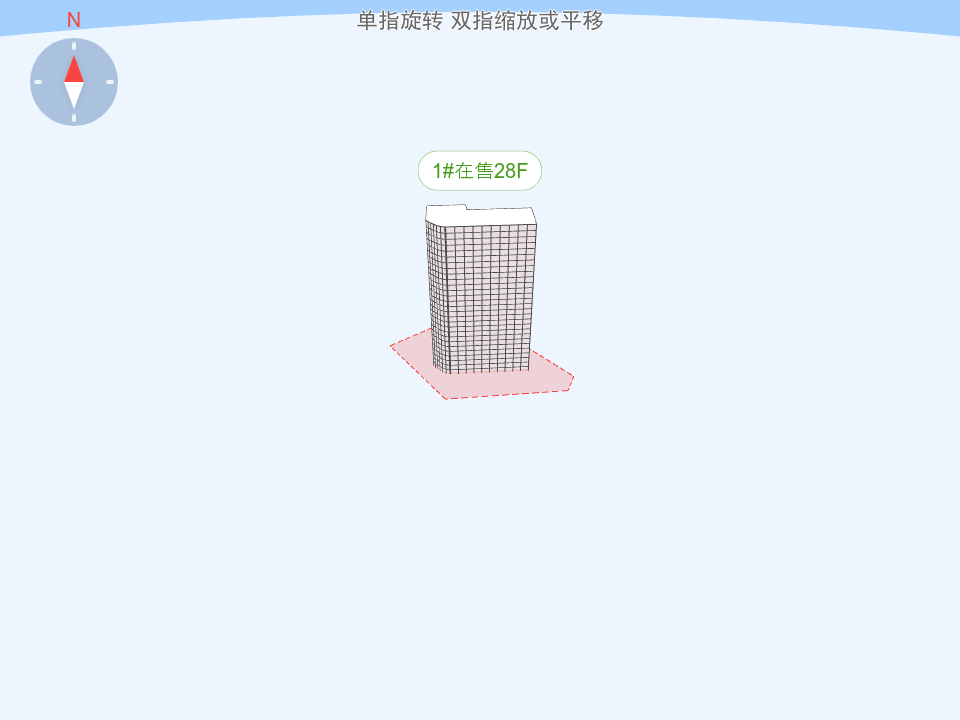Viewport: 960px width, 720px height.
Task: Select the 1#在售28F building label
Action: pos(479,171)
